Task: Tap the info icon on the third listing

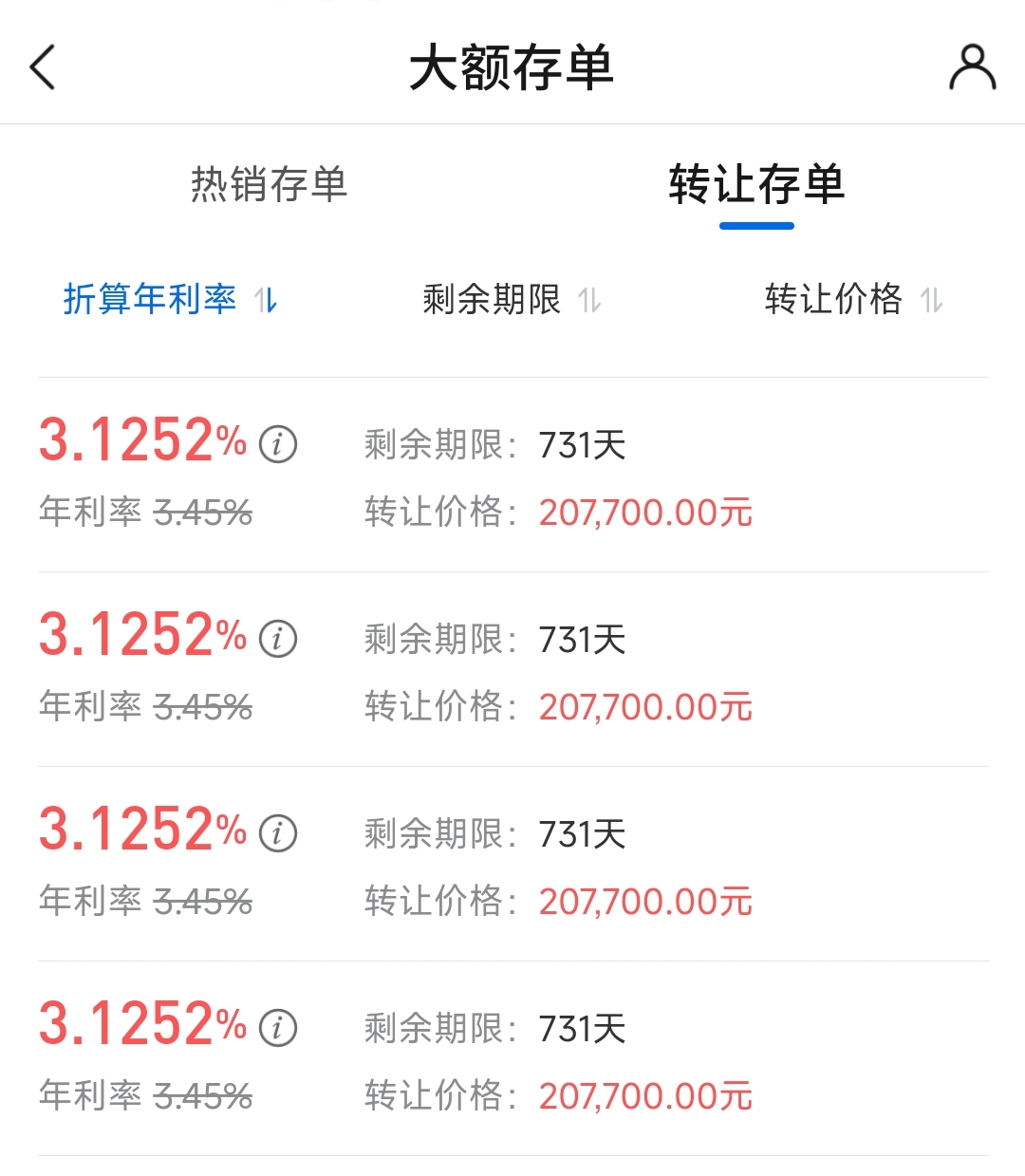Action: click(x=278, y=833)
